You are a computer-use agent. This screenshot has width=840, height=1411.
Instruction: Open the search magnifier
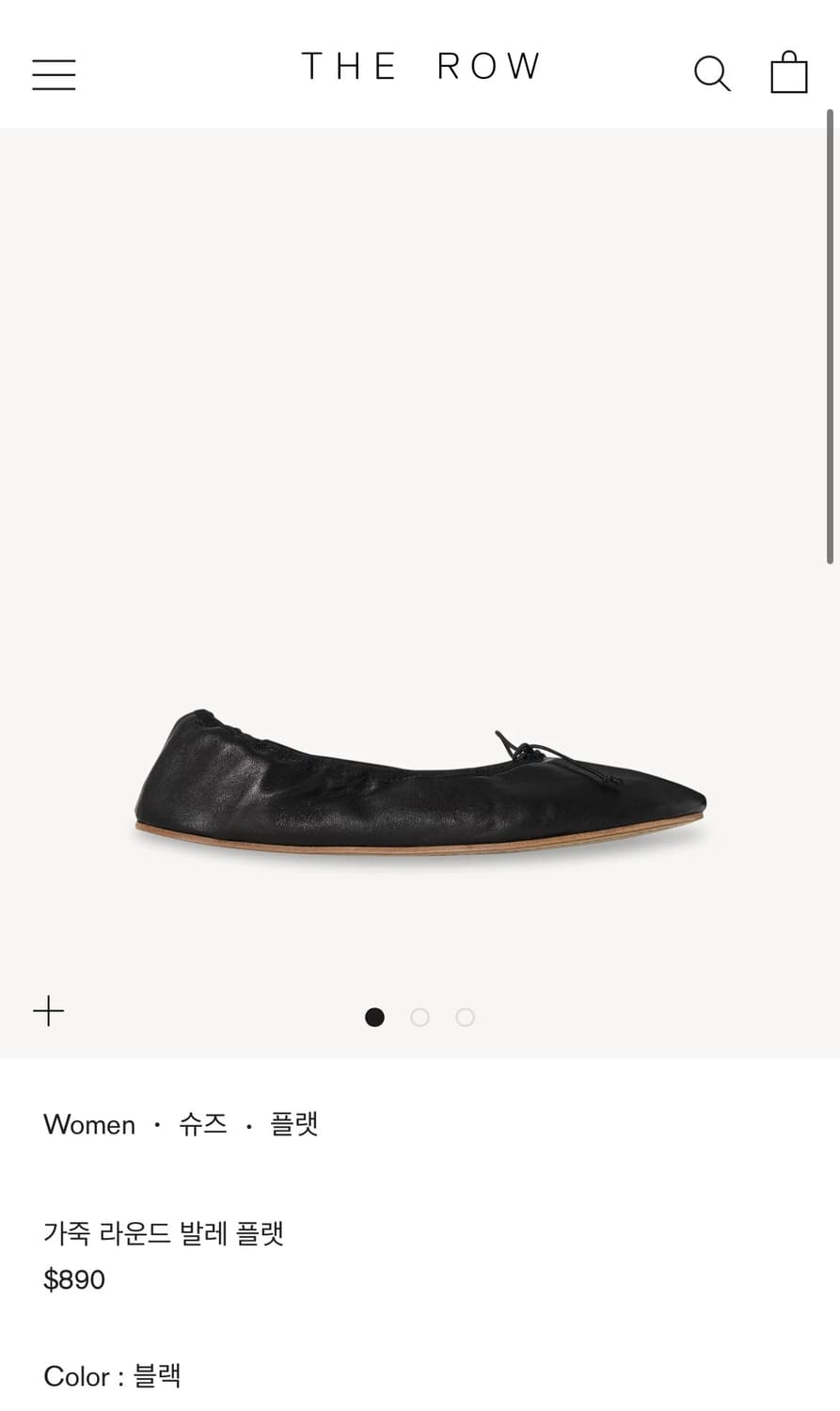(712, 73)
